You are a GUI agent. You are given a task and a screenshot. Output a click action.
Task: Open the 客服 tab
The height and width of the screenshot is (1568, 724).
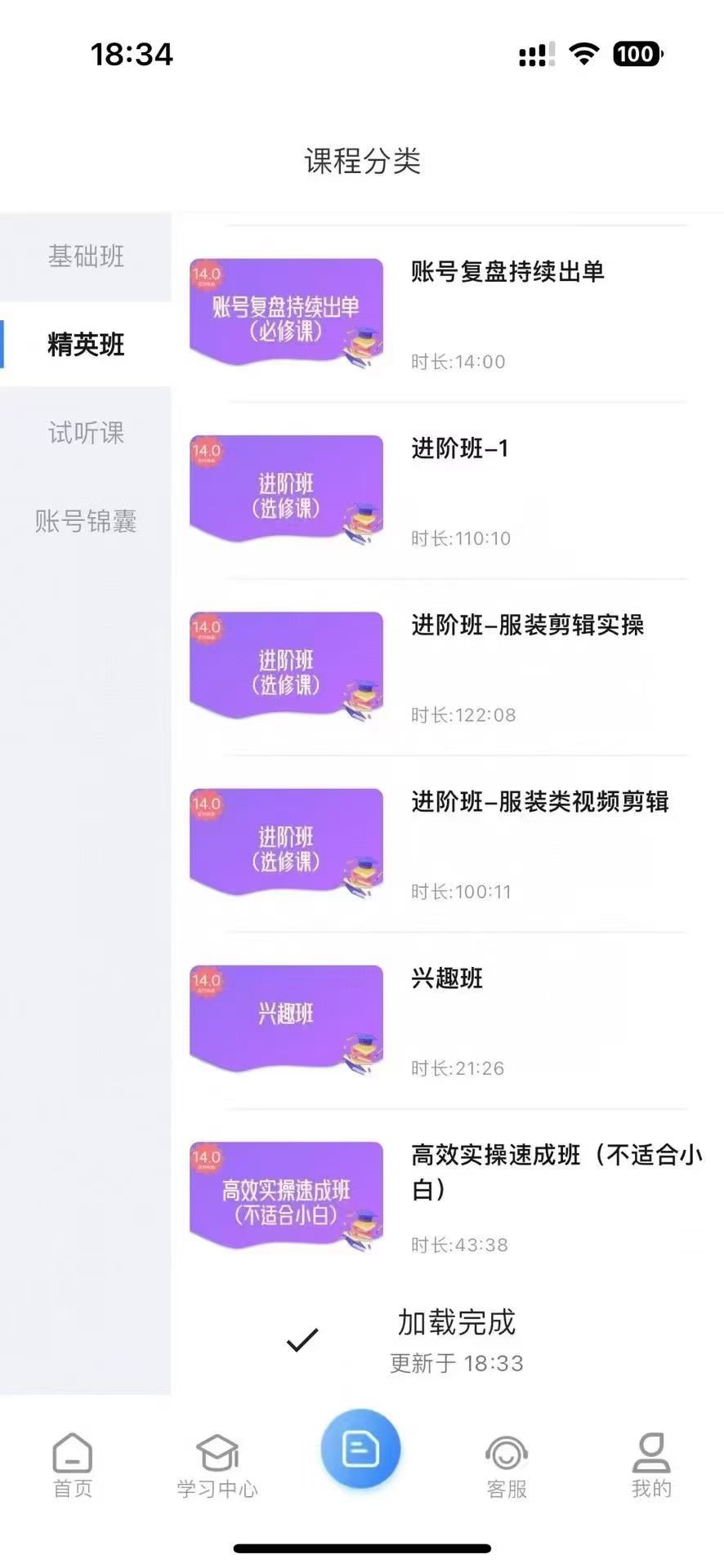click(507, 1466)
